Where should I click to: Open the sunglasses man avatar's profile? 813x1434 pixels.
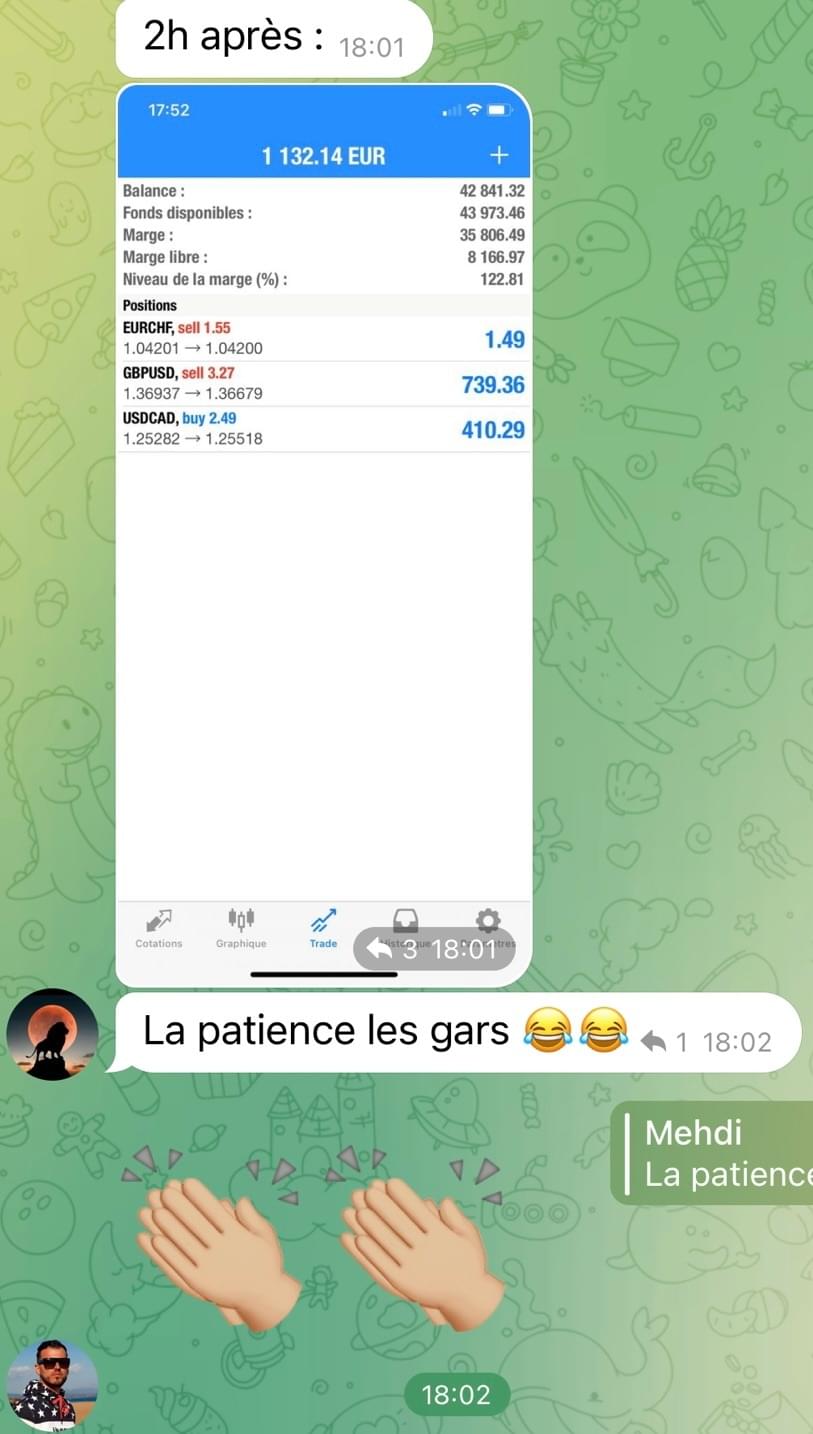click(x=52, y=1385)
